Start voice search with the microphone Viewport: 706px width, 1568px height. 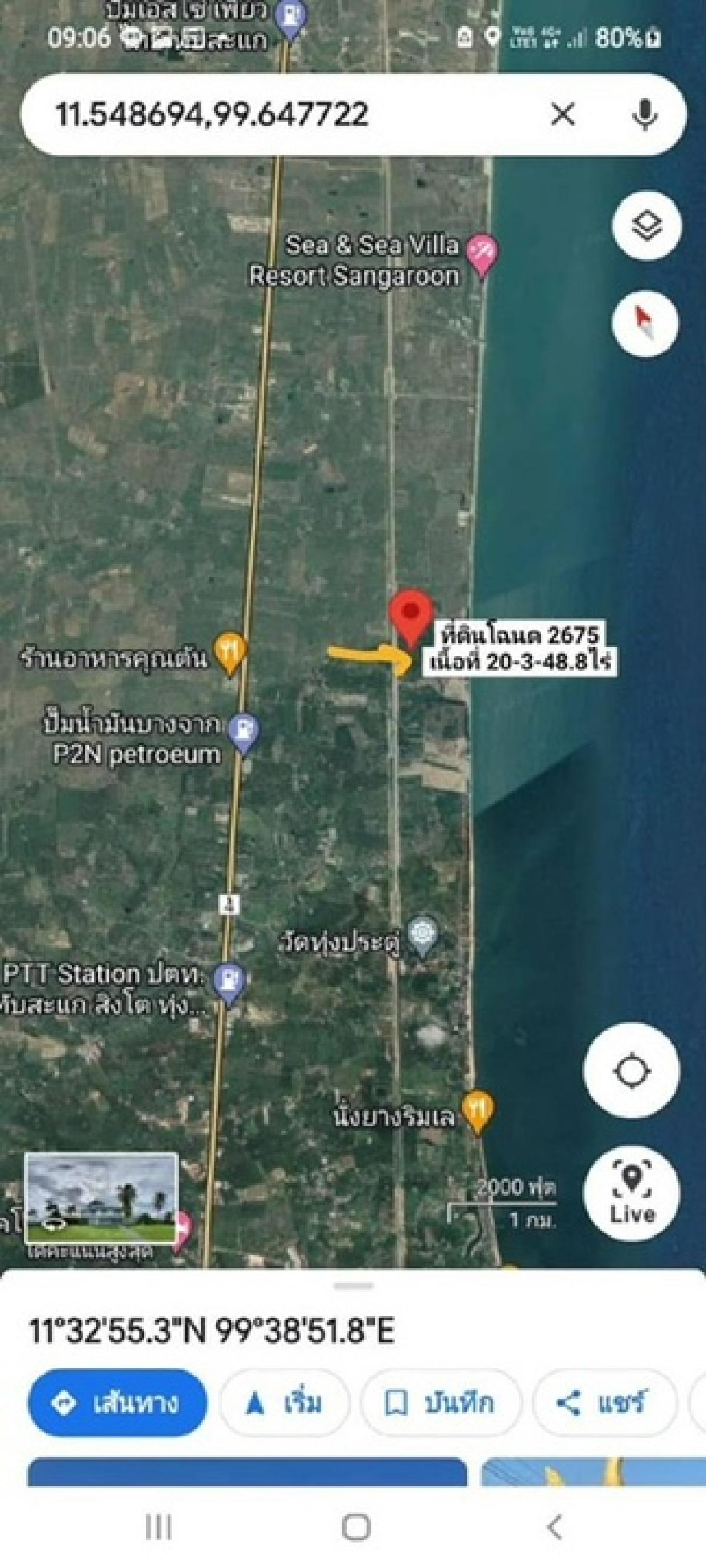pyautogui.click(x=644, y=115)
